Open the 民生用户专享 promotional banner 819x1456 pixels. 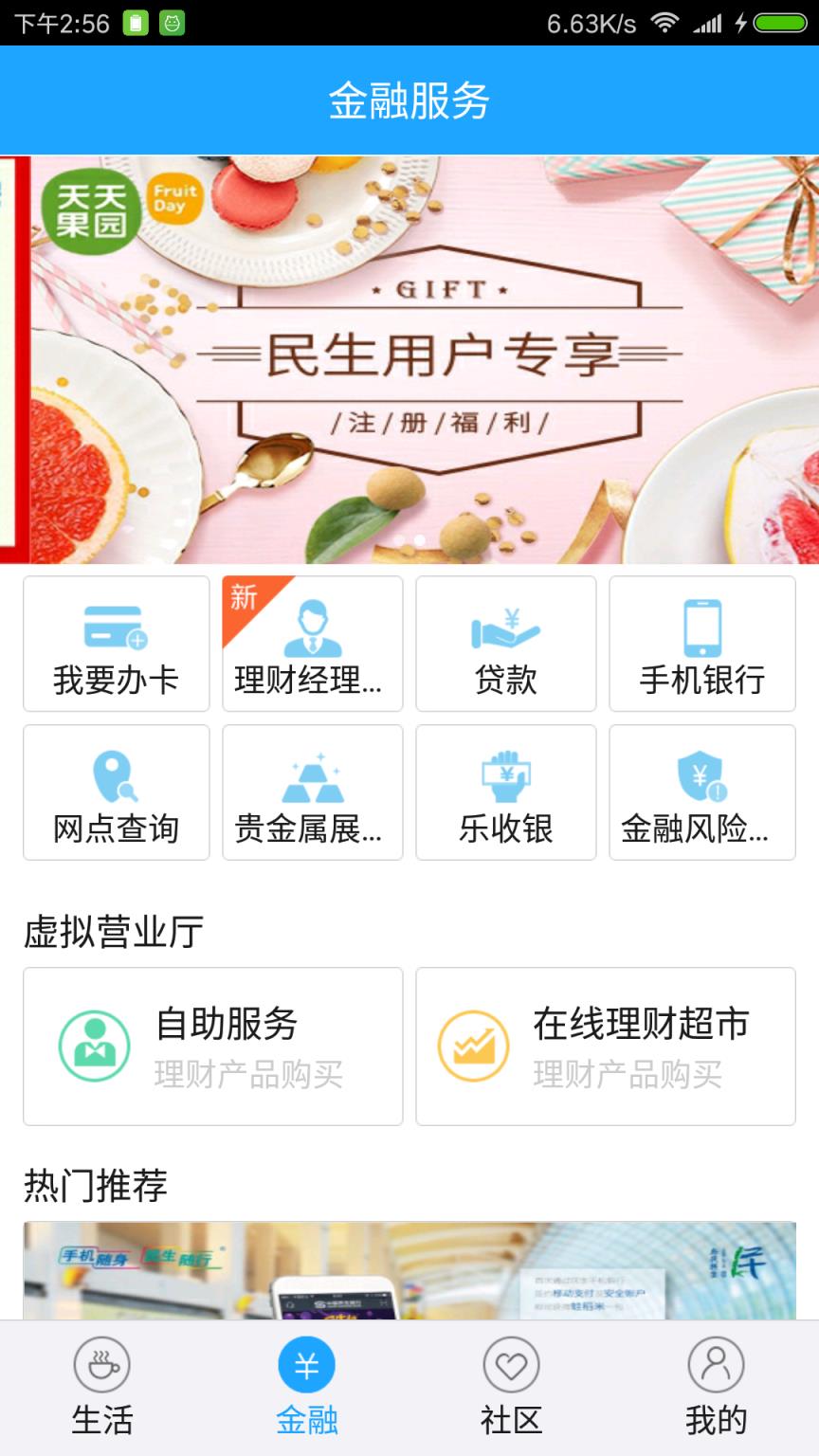pyautogui.click(x=409, y=360)
